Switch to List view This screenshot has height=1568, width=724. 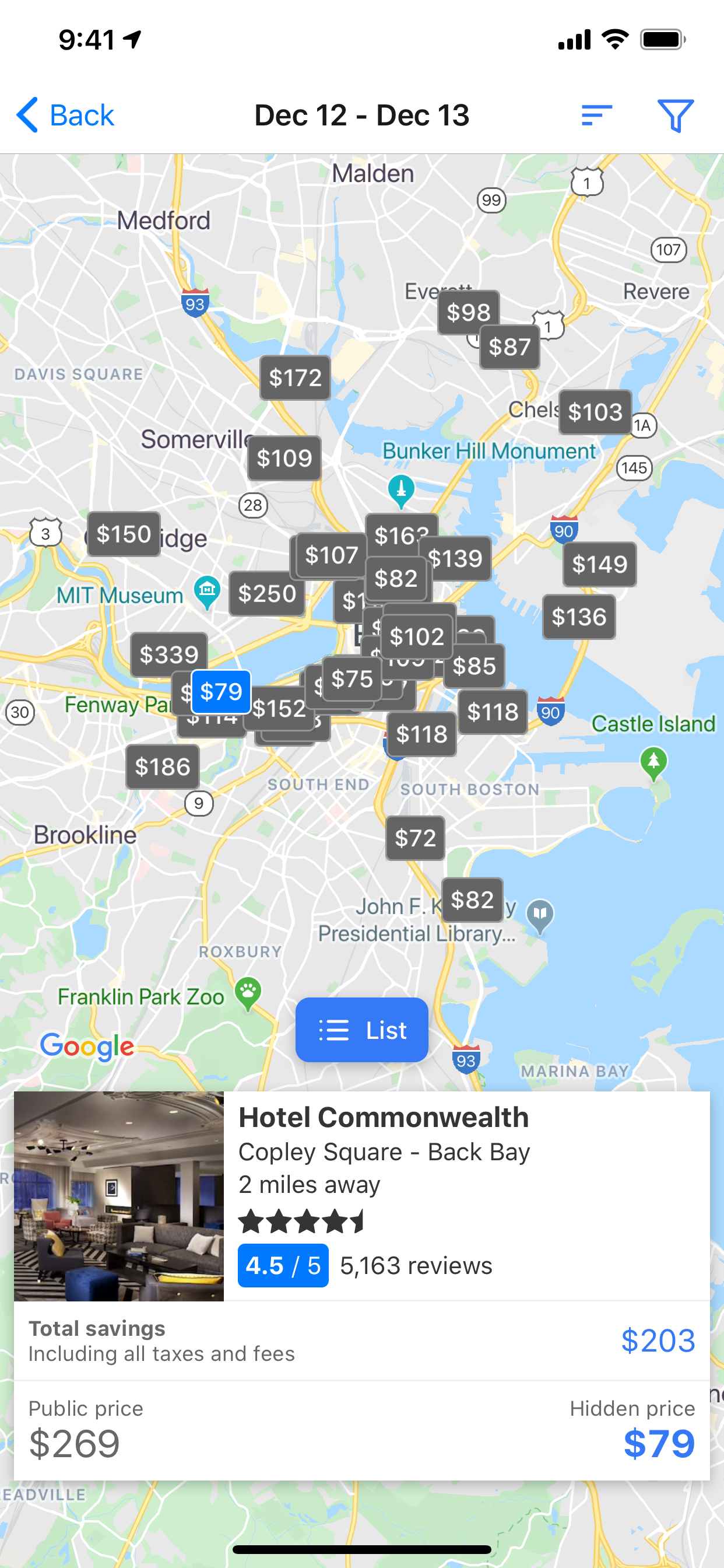(x=361, y=1030)
